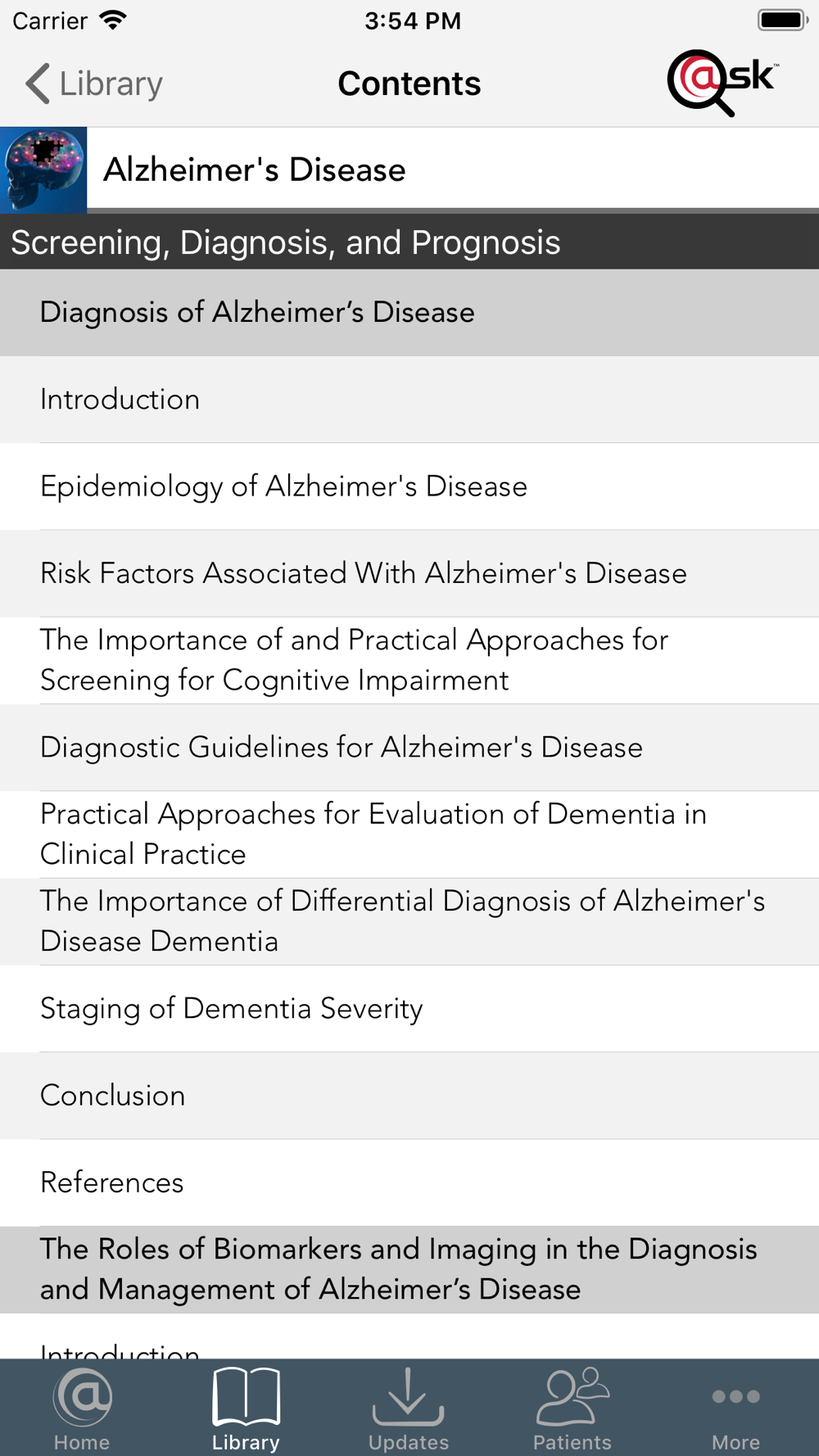Open the More tab
819x1456 pixels.
click(x=735, y=1409)
